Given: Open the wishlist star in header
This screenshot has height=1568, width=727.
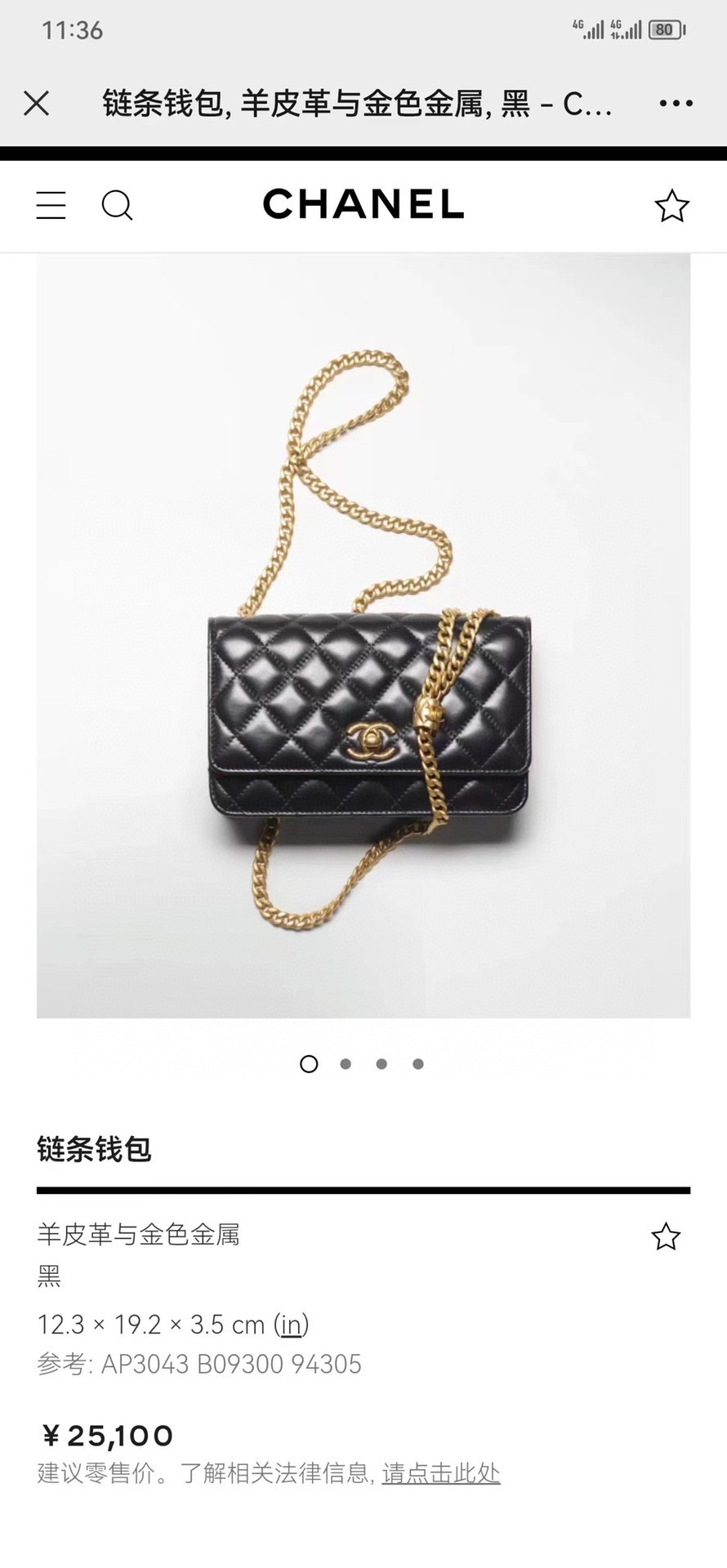Looking at the screenshot, I should [671, 206].
